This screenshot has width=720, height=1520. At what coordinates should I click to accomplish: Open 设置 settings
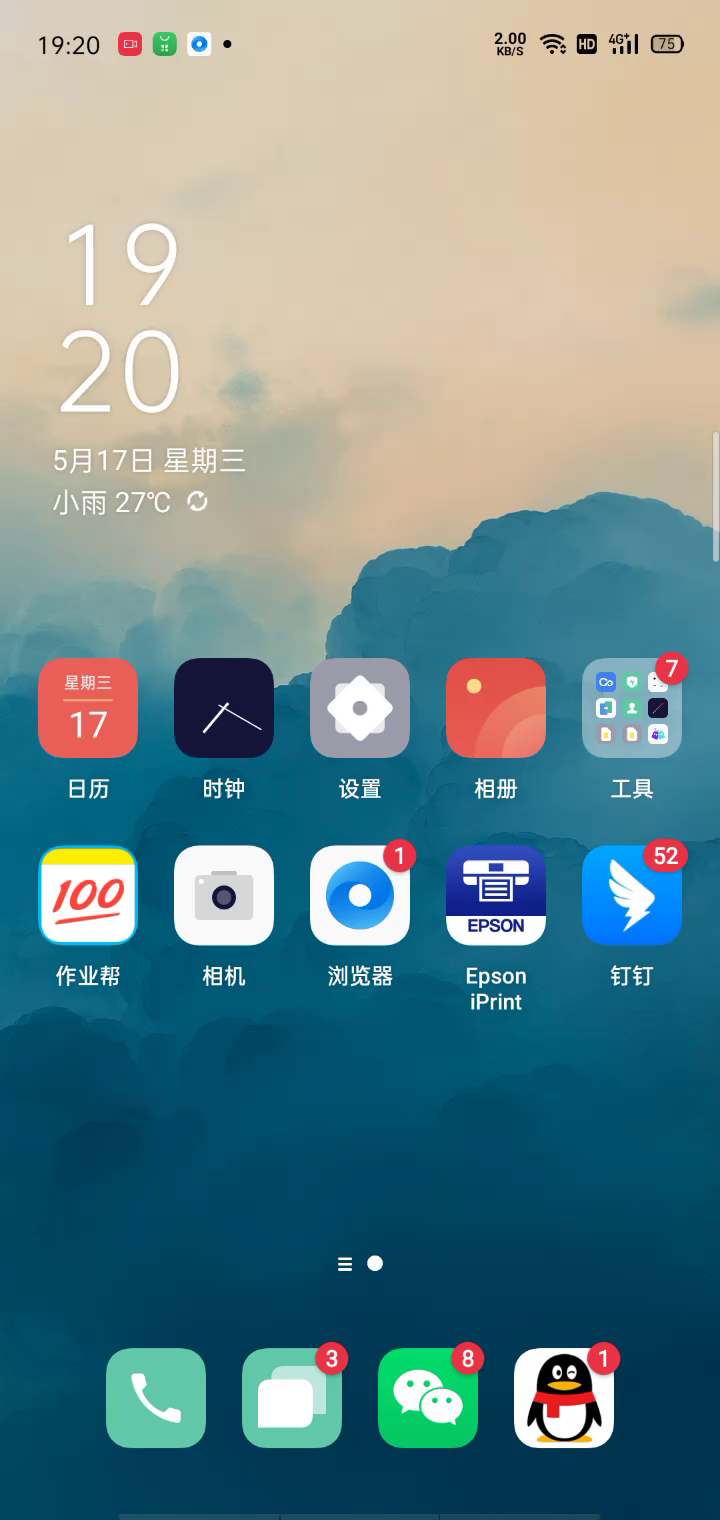point(360,708)
